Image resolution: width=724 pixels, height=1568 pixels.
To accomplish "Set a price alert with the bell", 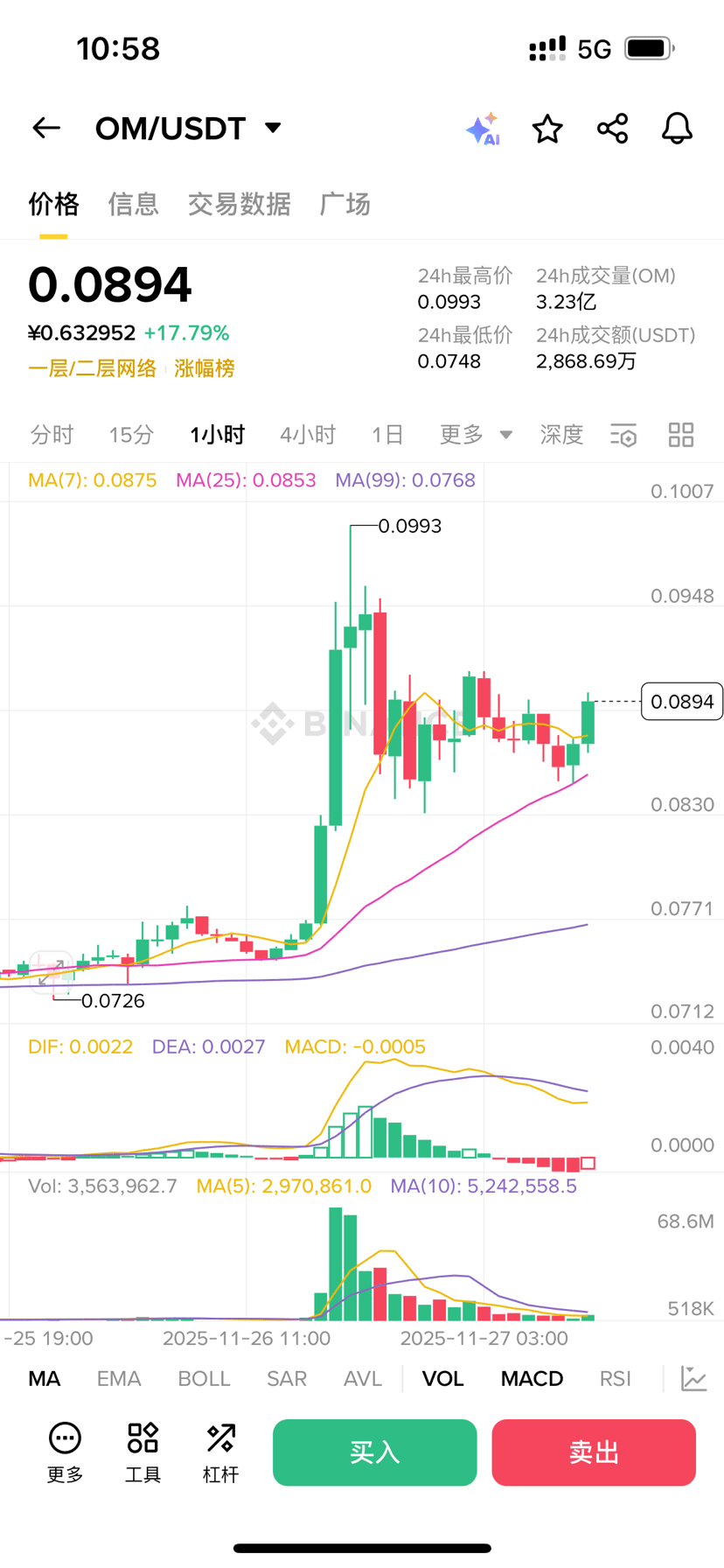I will 676,129.
